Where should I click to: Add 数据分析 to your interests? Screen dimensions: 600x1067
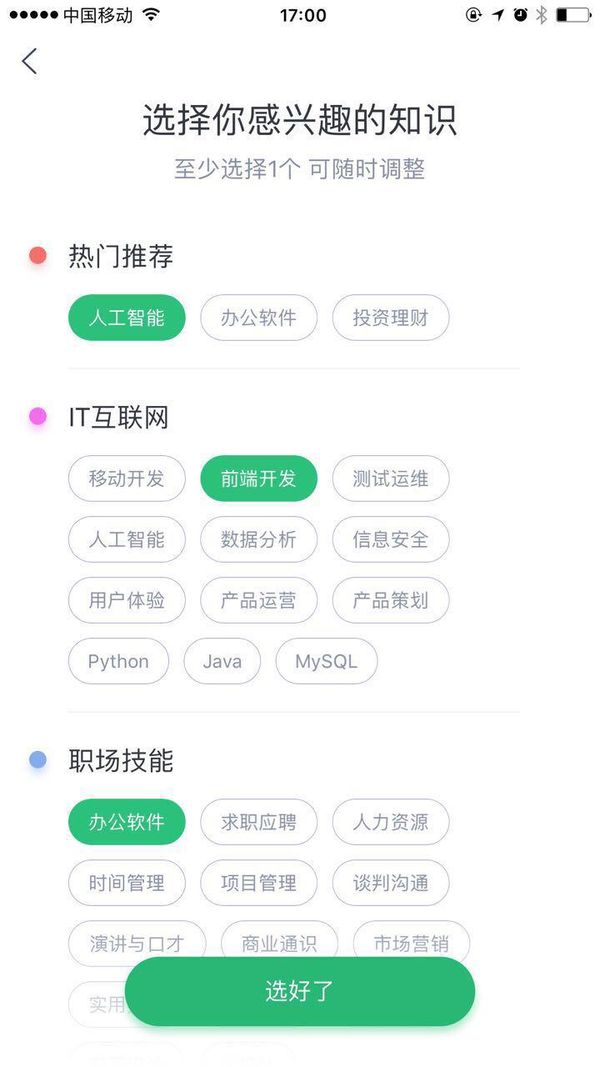tap(259, 540)
